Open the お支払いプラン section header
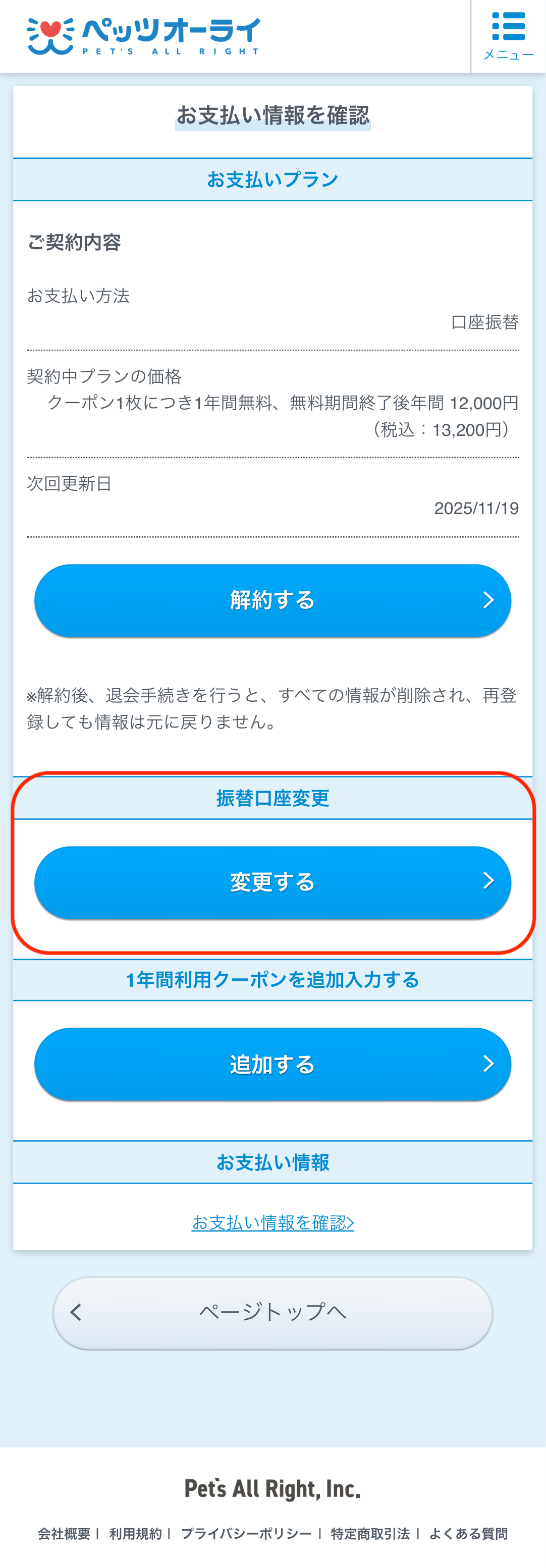546x1568 pixels. tap(272, 179)
